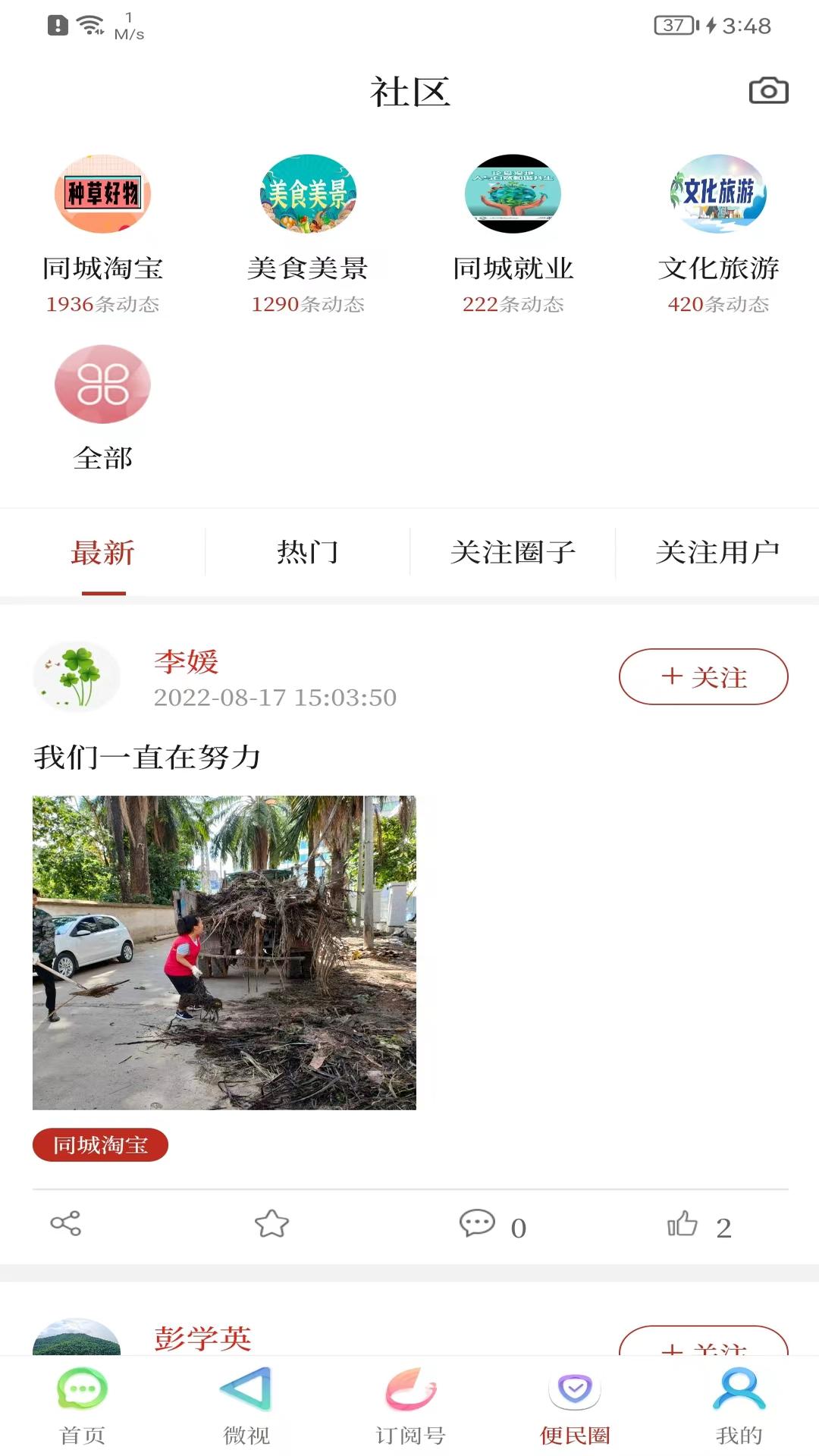Switch to the 热门 tab
819x1456 pixels.
tap(307, 552)
